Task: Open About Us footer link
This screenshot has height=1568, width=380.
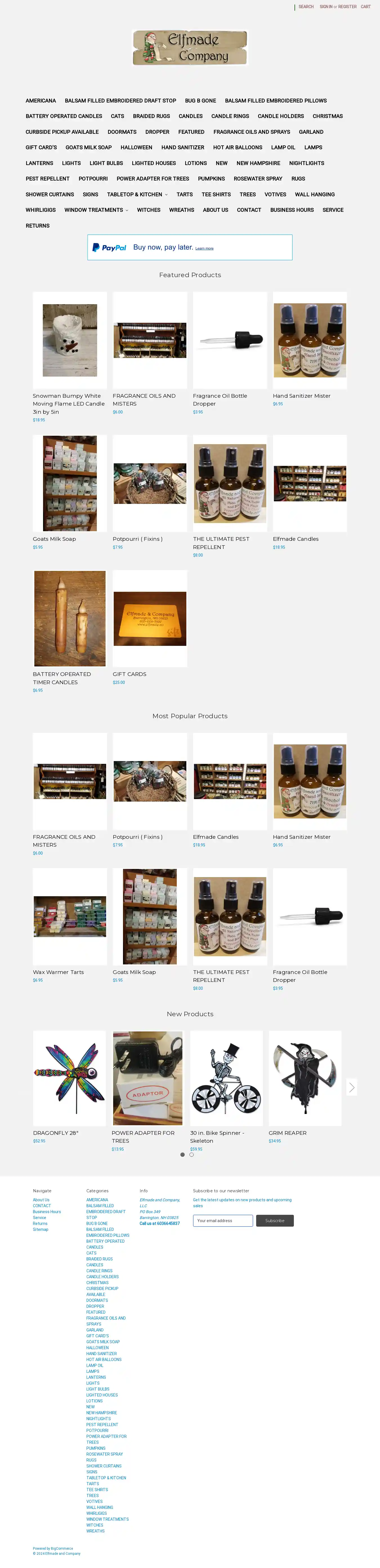Action: (x=41, y=1200)
